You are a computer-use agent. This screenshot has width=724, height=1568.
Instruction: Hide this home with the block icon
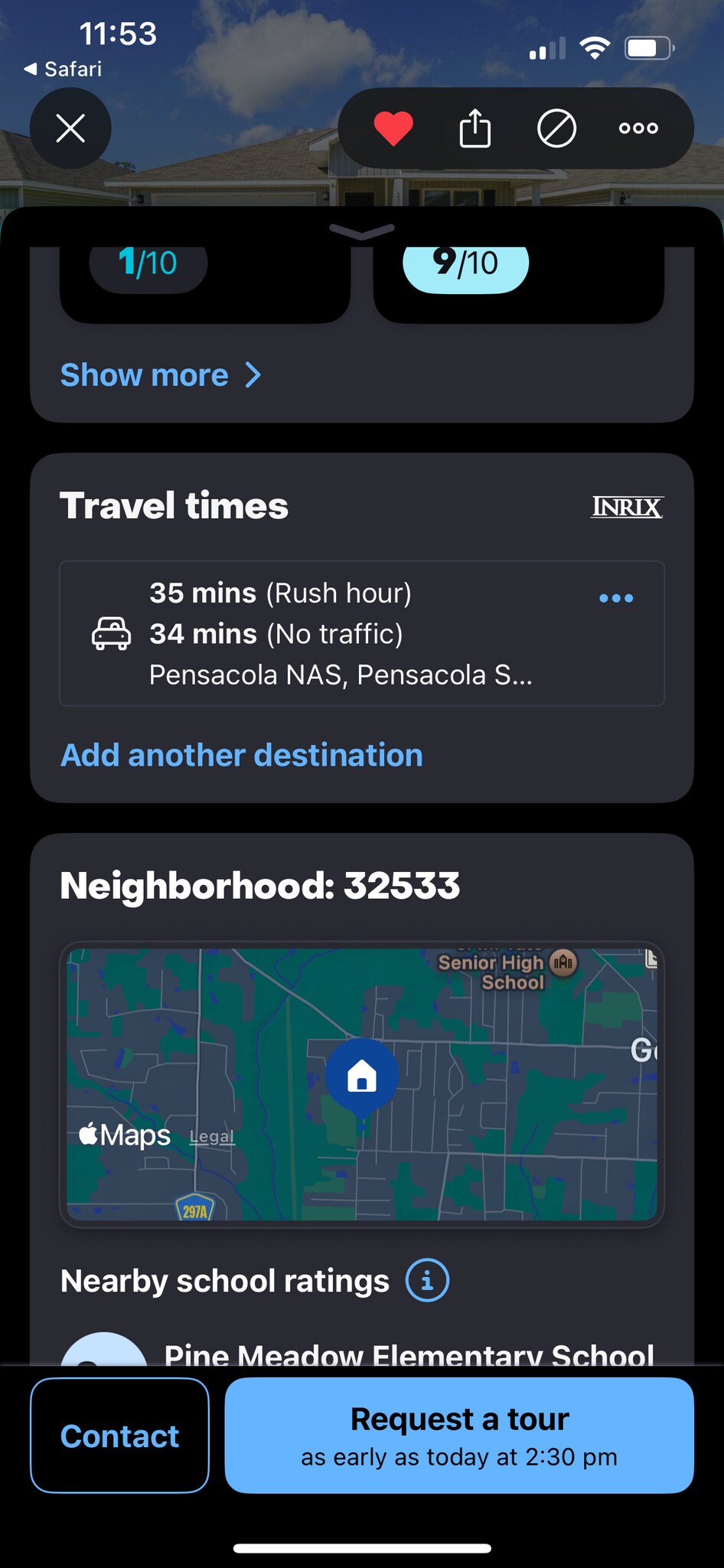[x=556, y=129]
